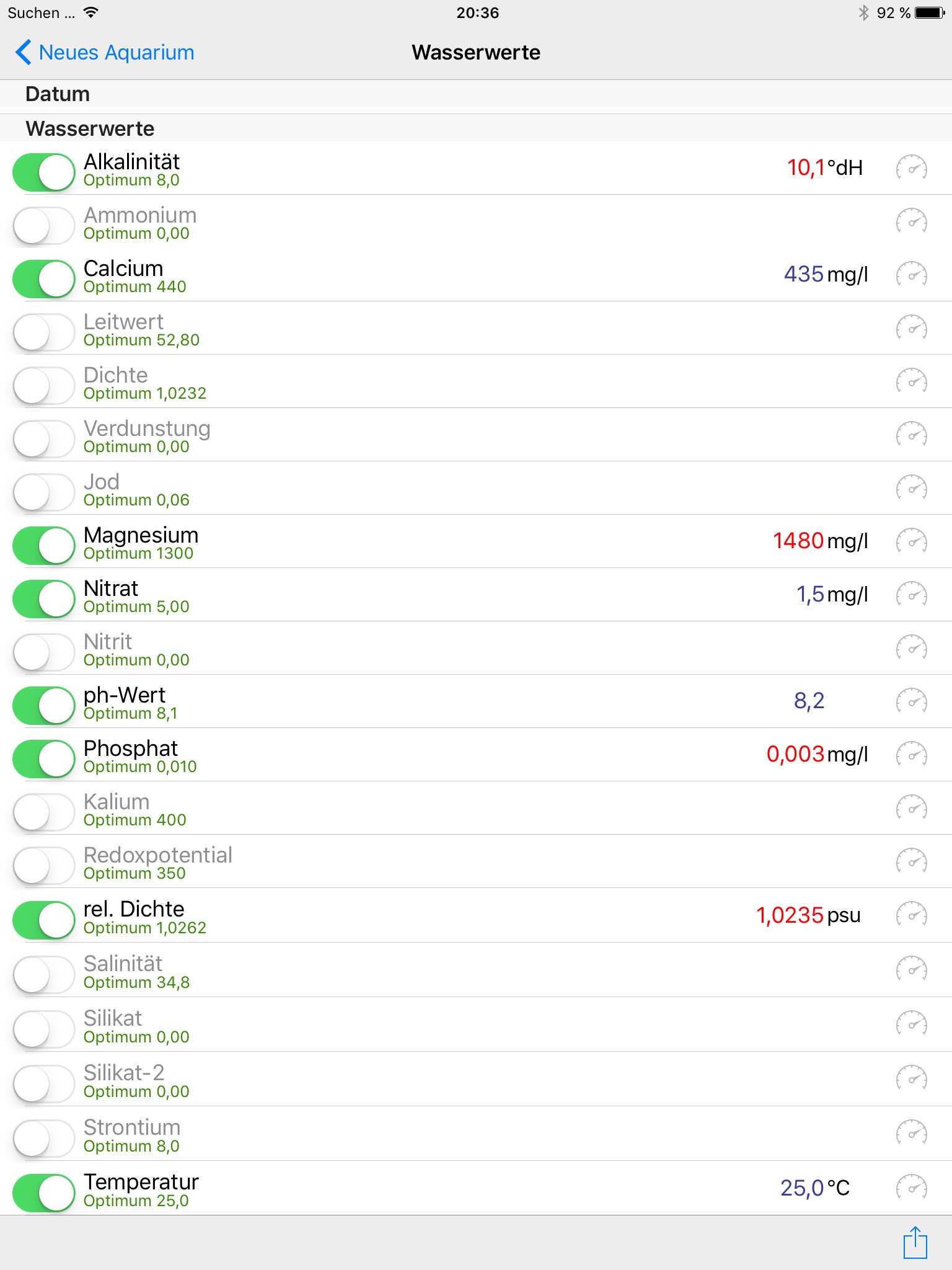
Task: Switch off Nitrat tracking
Action: coord(44,598)
